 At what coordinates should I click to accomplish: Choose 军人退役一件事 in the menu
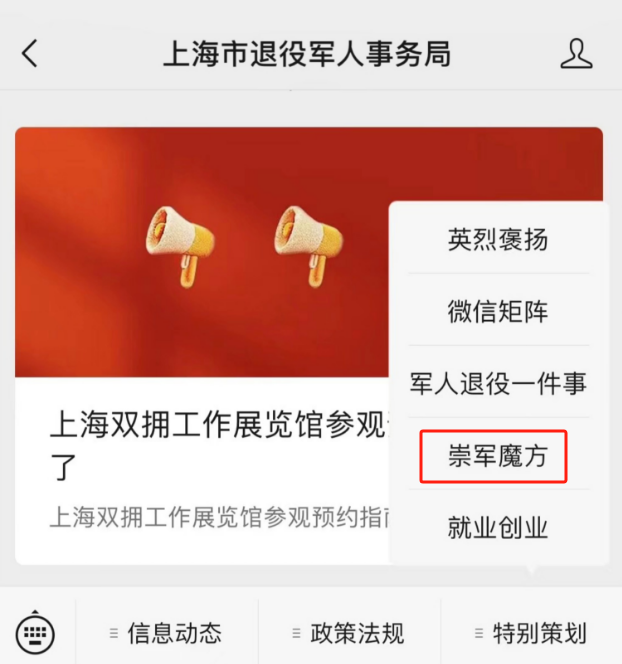(498, 384)
